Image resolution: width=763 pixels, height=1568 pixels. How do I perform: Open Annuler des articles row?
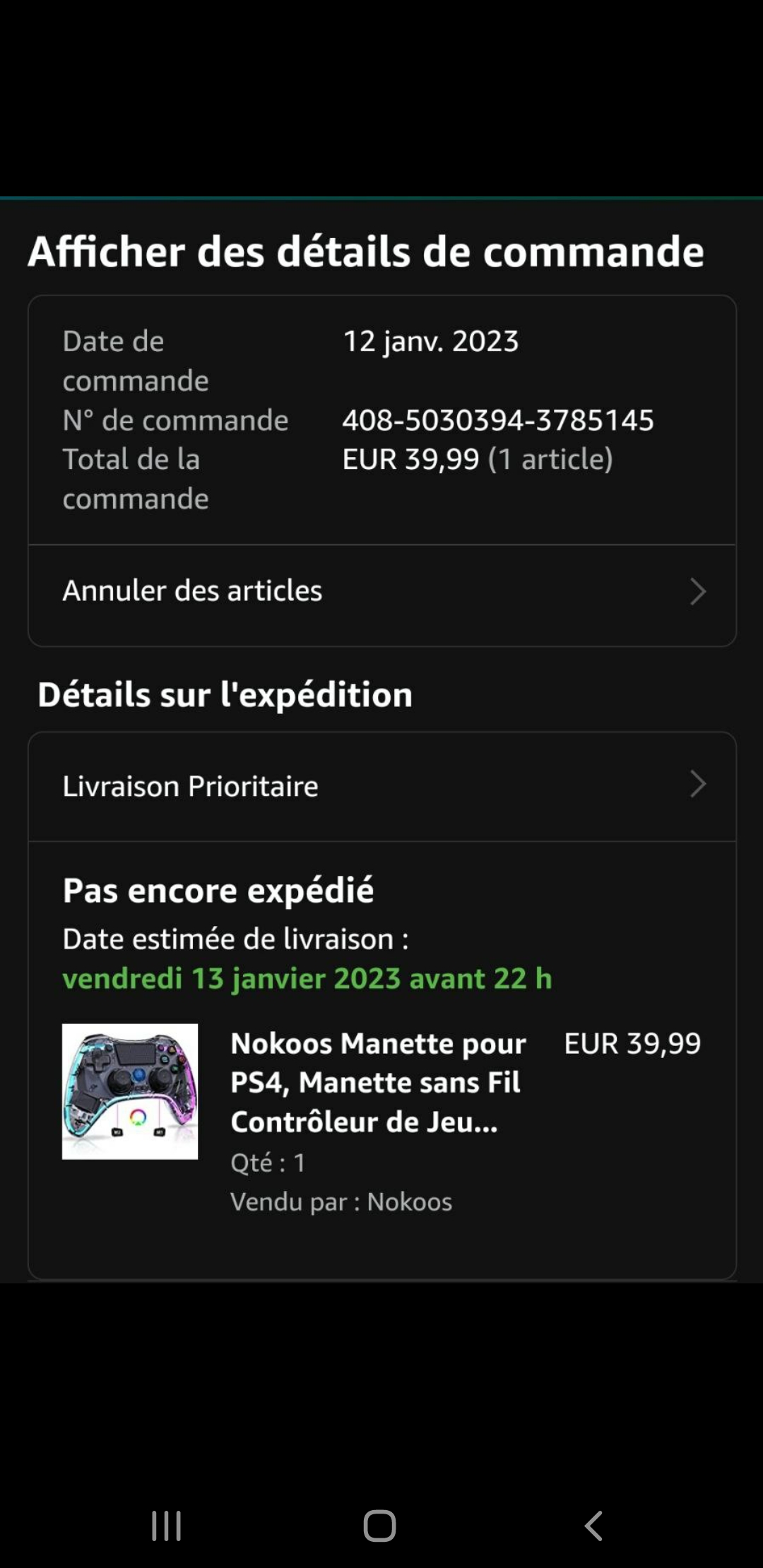381,592
